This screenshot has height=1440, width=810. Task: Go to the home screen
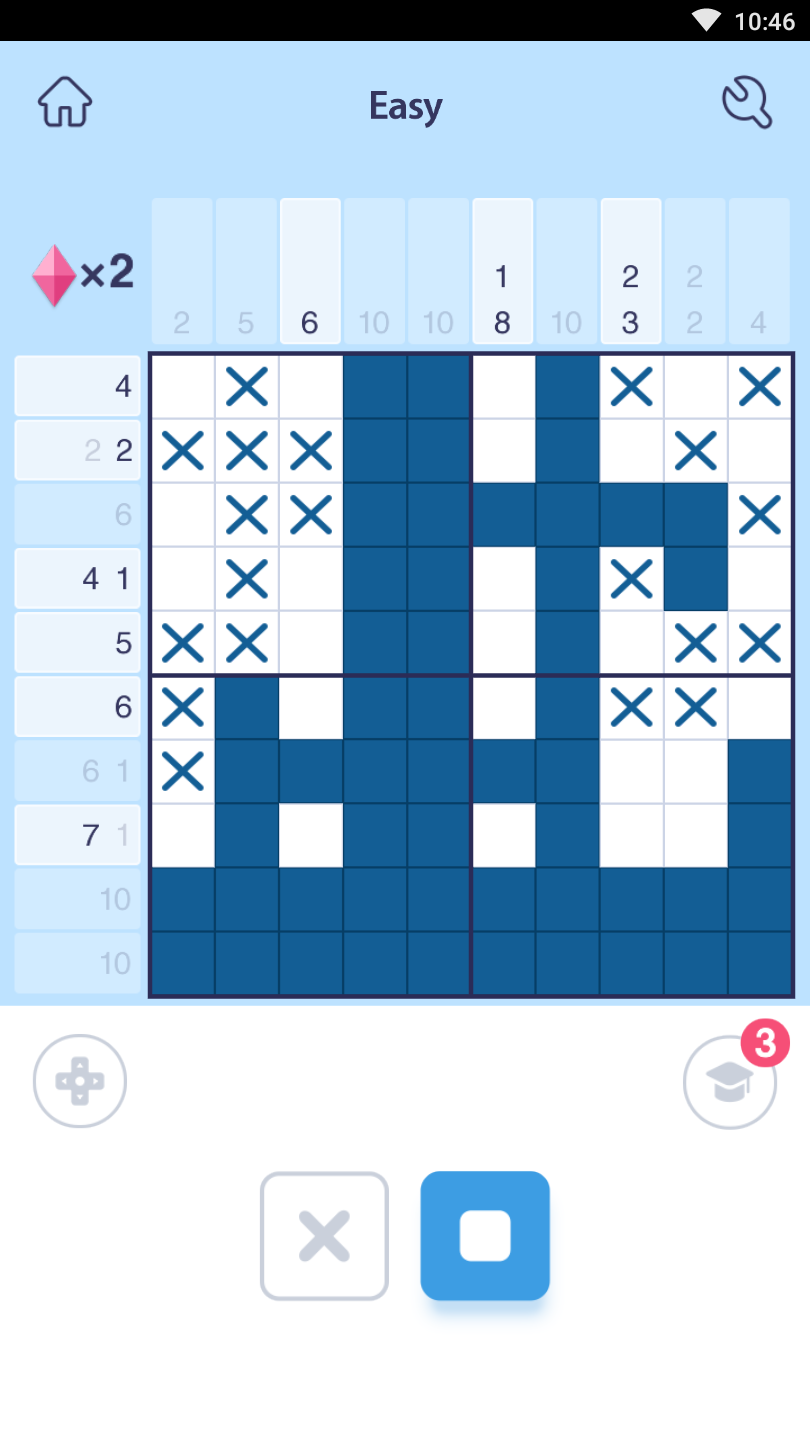pyautogui.click(x=65, y=102)
